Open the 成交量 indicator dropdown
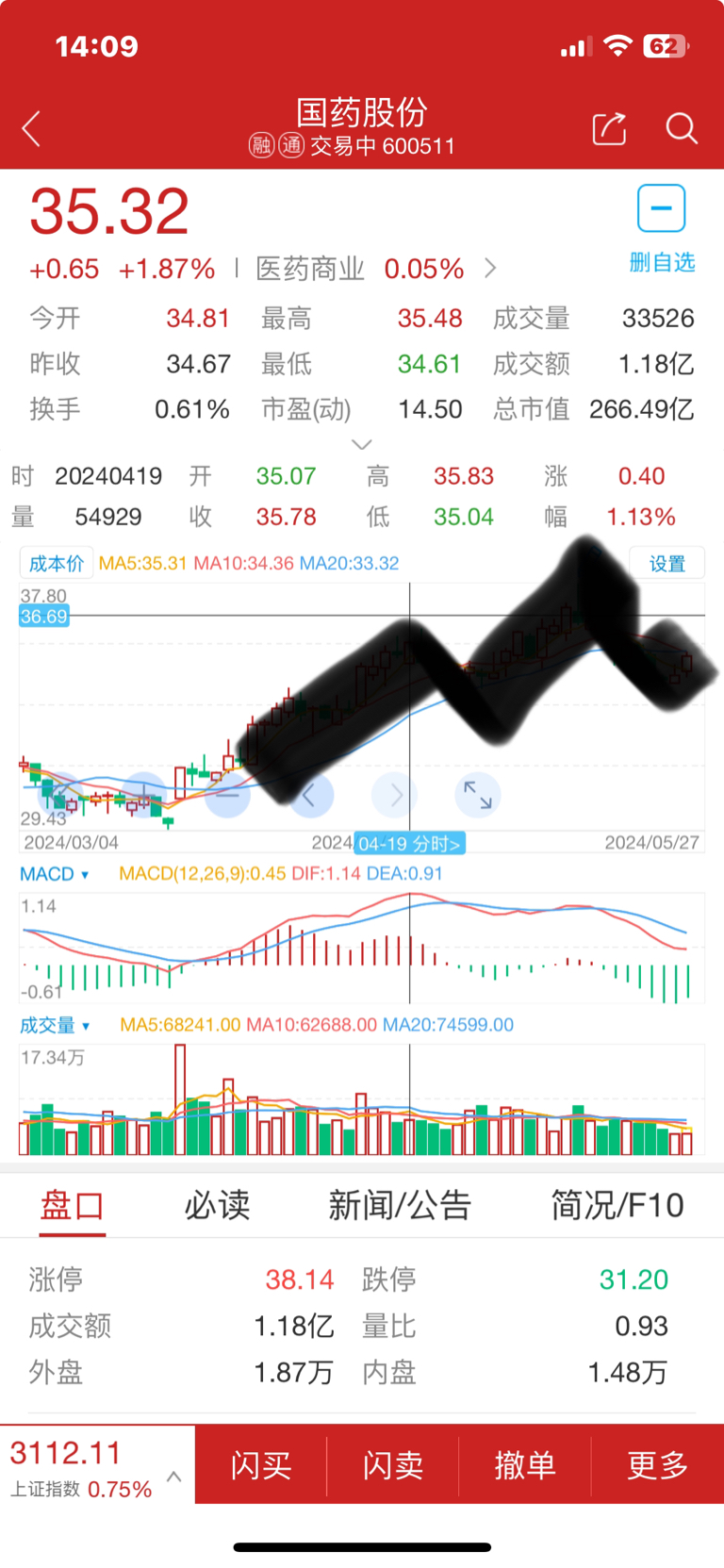The height and width of the screenshot is (1568, 724). pyautogui.click(x=56, y=1025)
